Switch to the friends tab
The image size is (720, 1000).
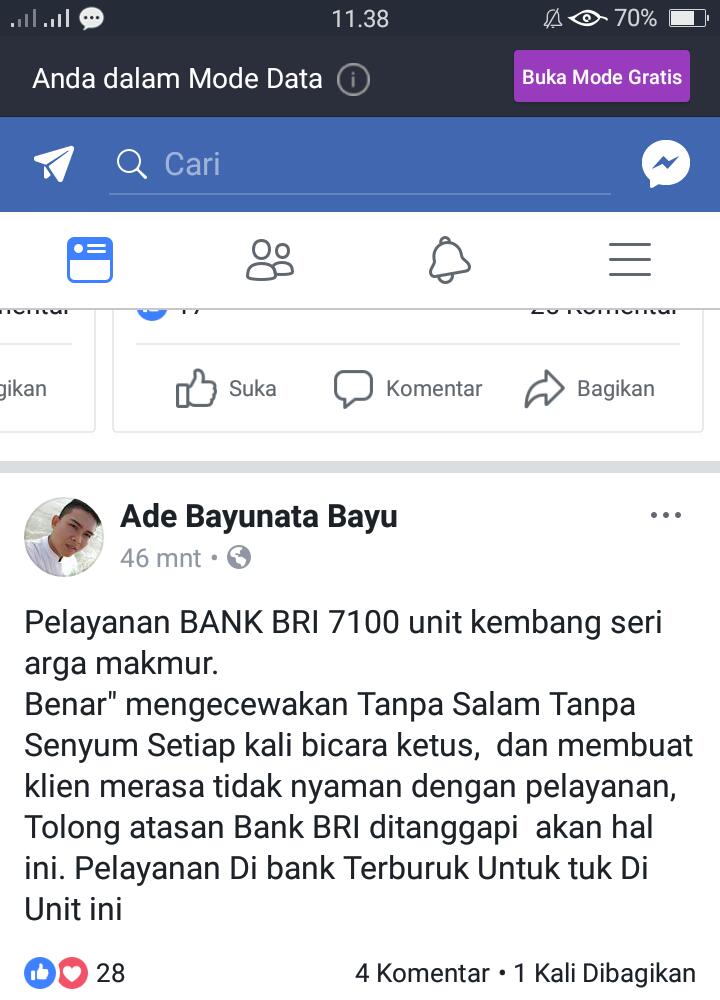[x=270, y=260]
